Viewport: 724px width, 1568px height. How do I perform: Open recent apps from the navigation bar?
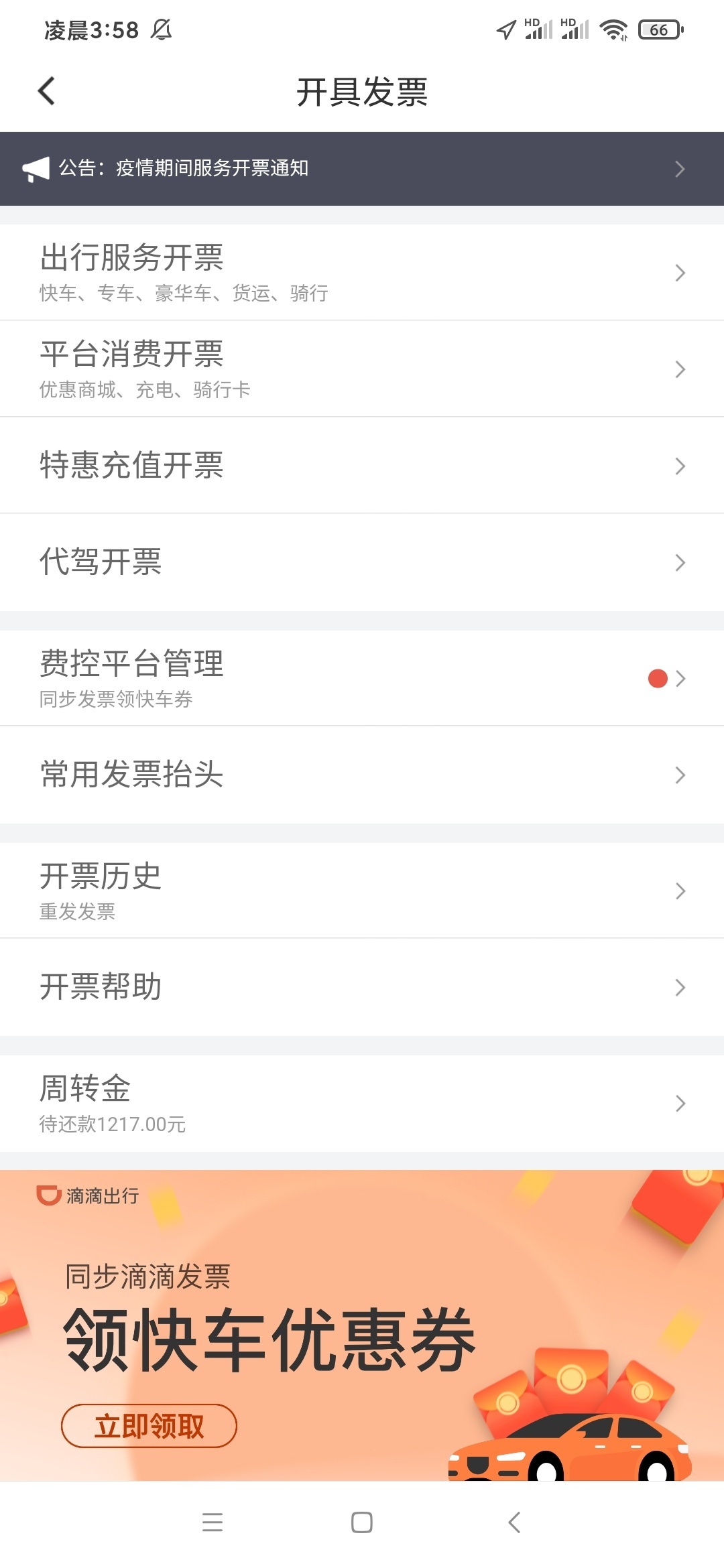pyautogui.click(x=213, y=1522)
